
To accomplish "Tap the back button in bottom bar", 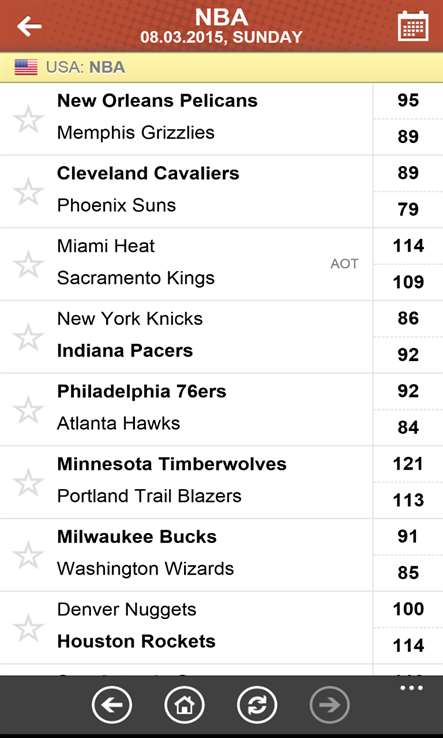I will click(x=112, y=705).
